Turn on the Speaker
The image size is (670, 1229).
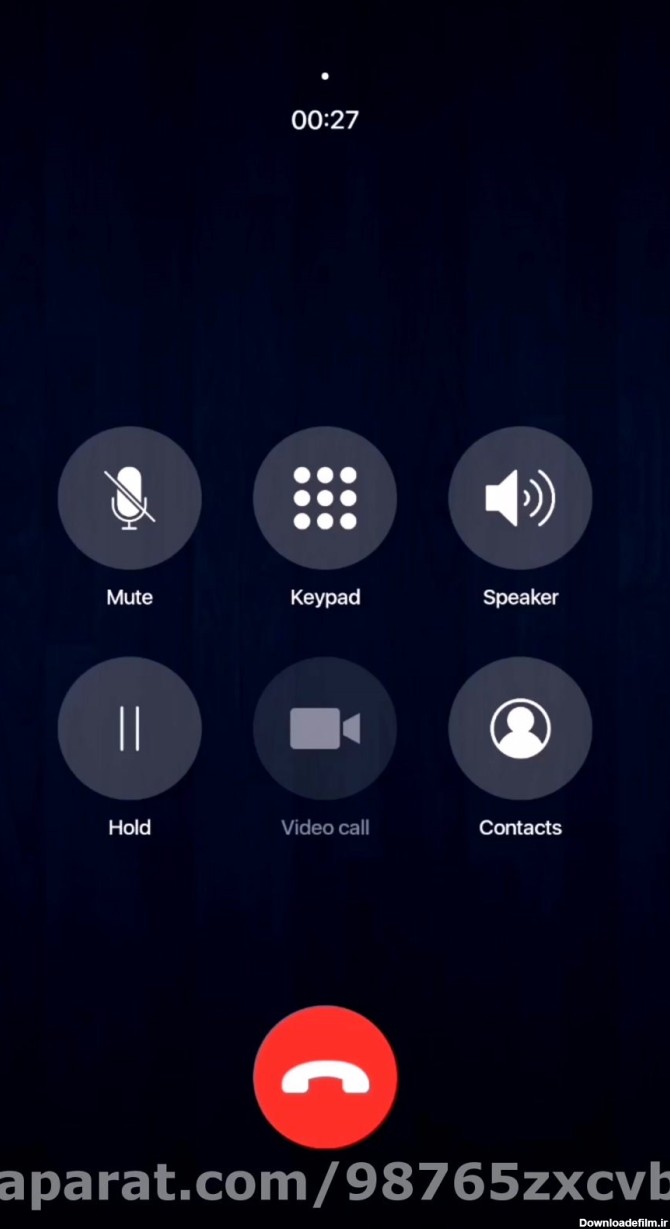coord(520,498)
